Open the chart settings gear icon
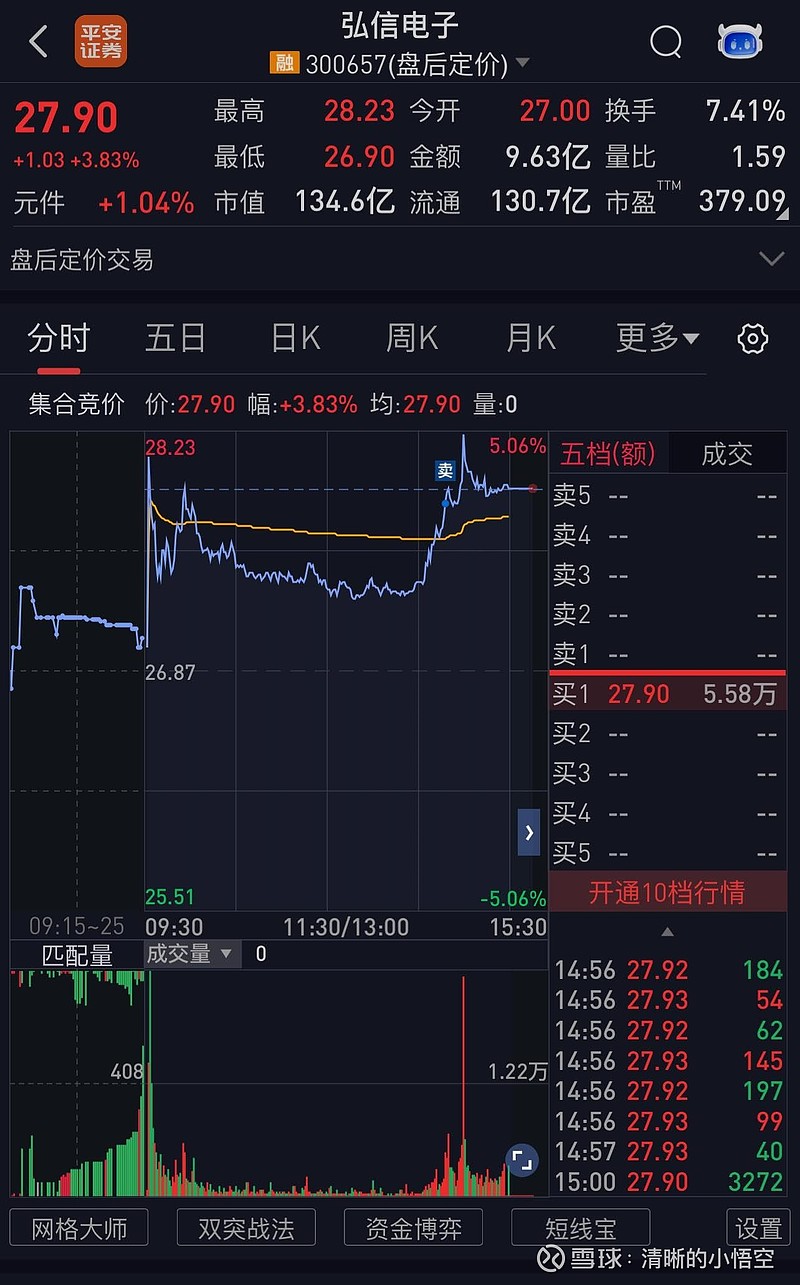This screenshot has height=1285, width=800. click(752, 338)
